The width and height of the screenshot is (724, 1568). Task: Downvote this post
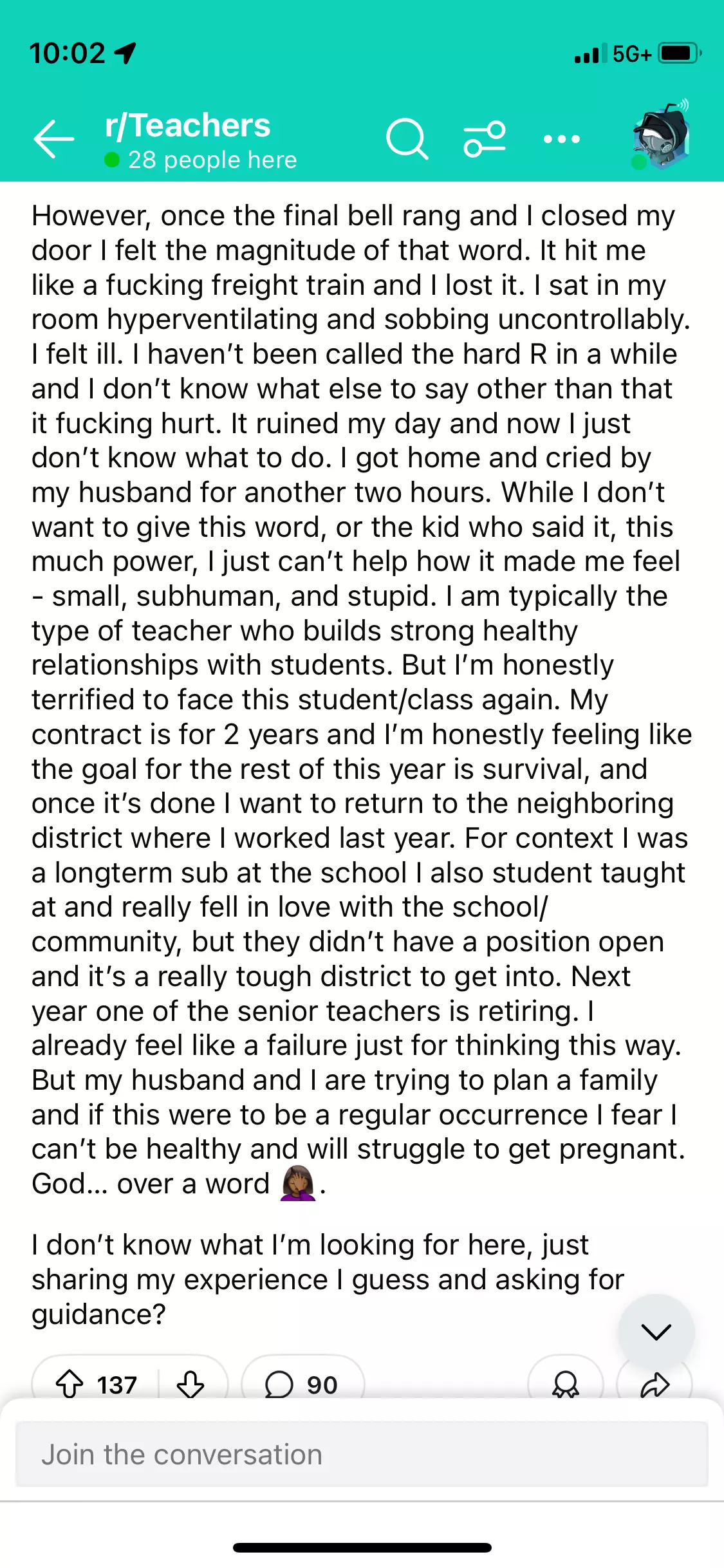coord(190,1385)
